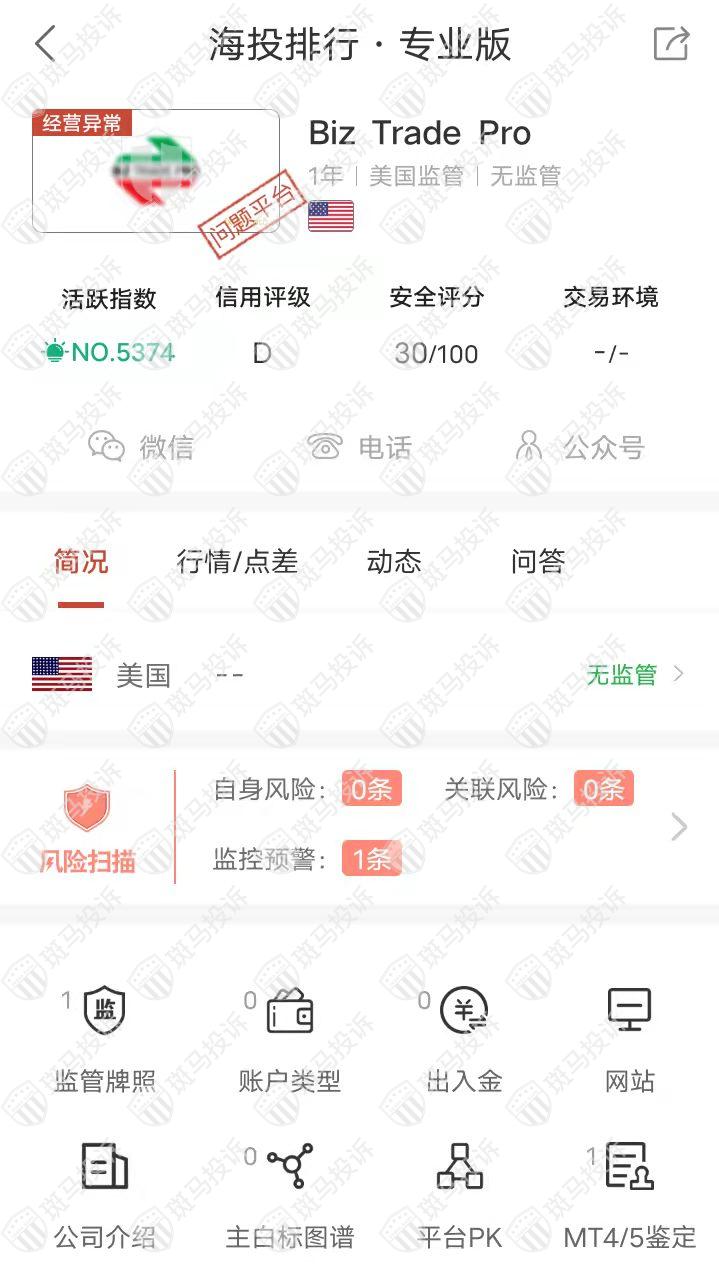
Task: Open the 网站 section
Action: pyautogui.click(x=630, y=1040)
